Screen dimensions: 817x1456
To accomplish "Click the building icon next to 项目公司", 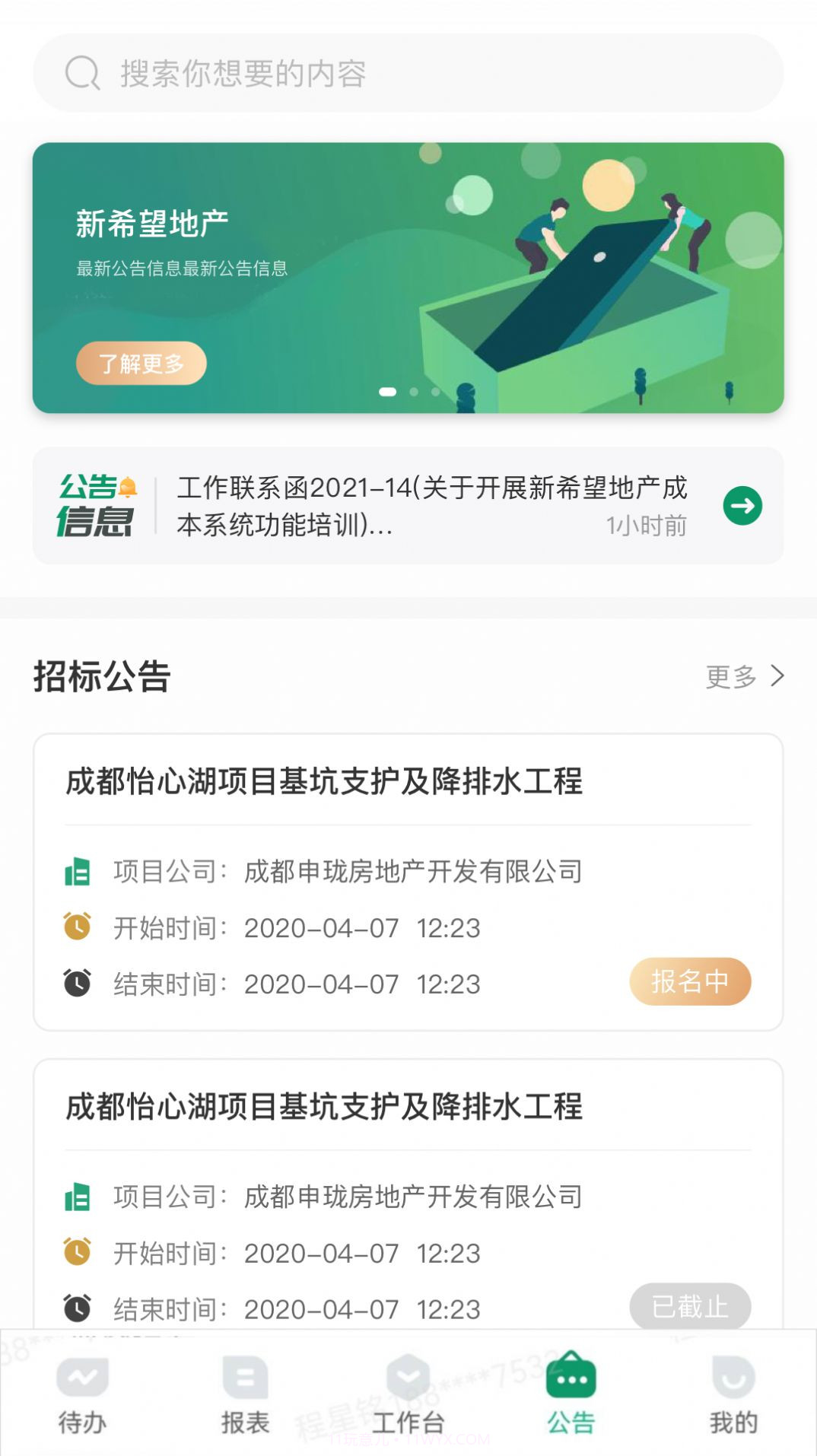I will click(78, 873).
